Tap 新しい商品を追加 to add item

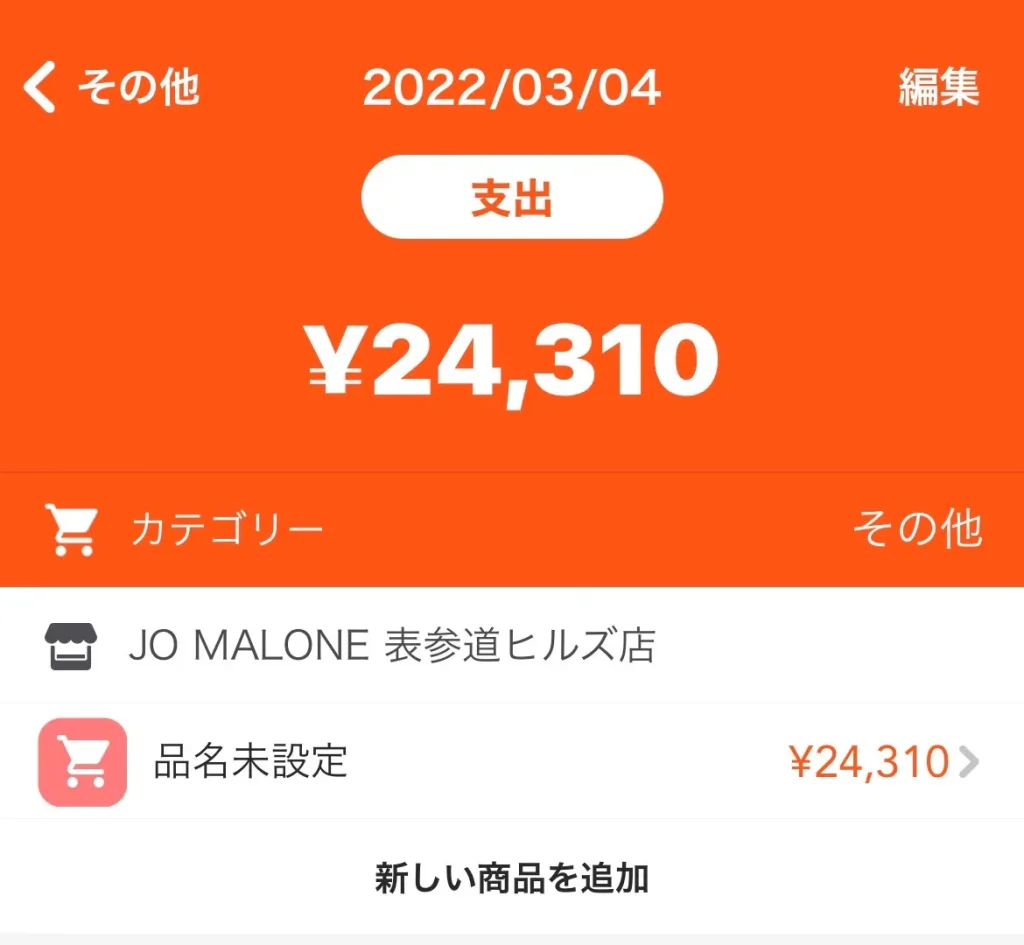[512, 878]
